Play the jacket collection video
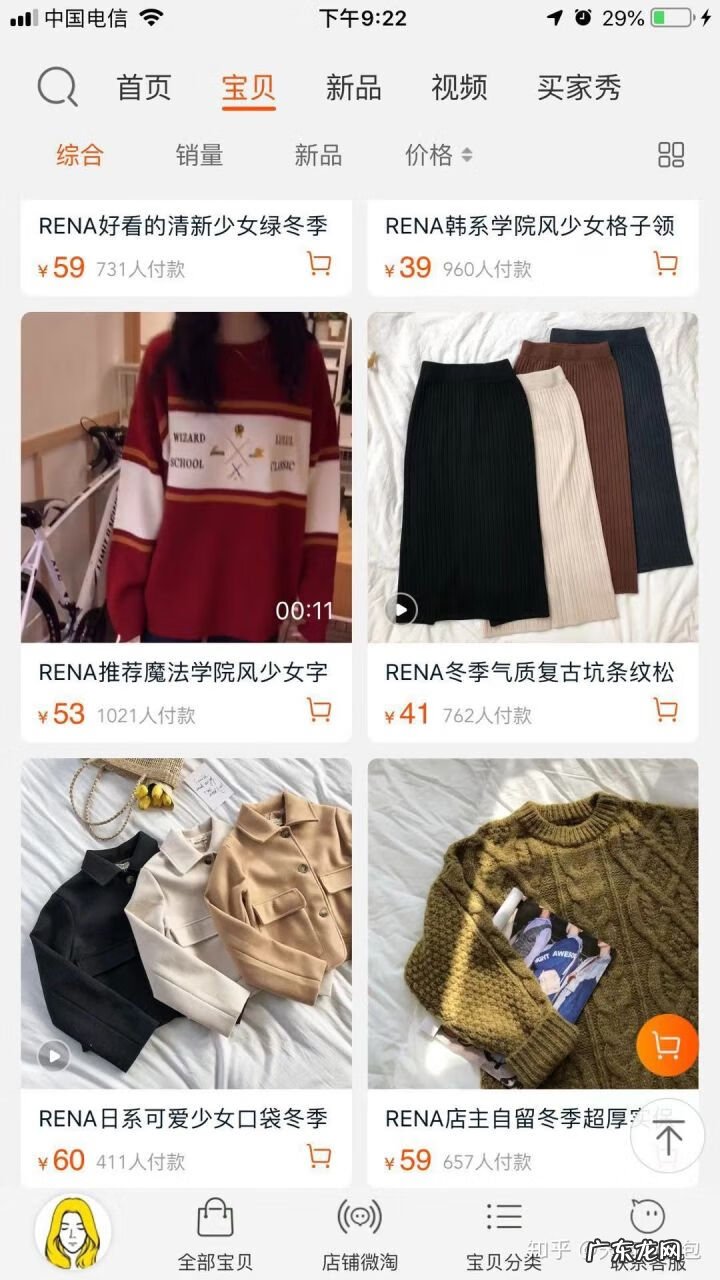This screenshot has width=720, height=1280. pos(55,1054)
